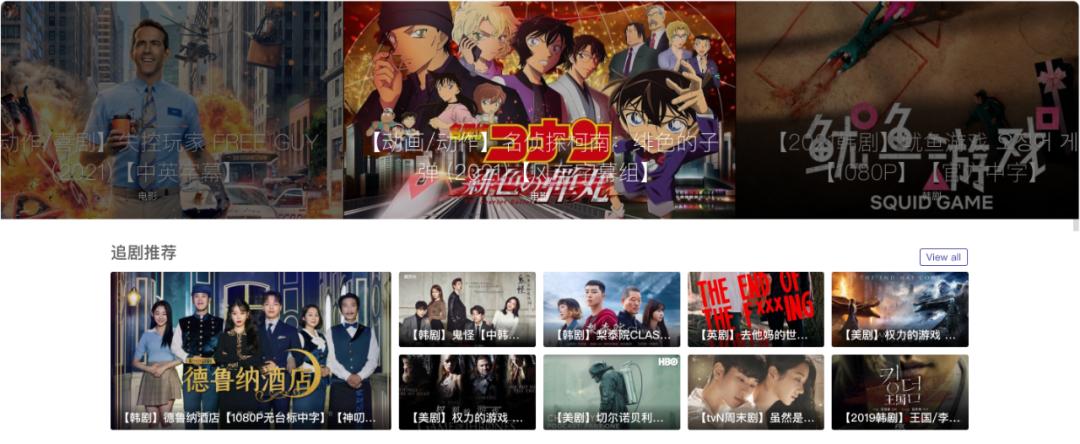Select the 【韩剧】鬼怪 tile
Viewport: 1080px width, 444px height.
(467, 309)
